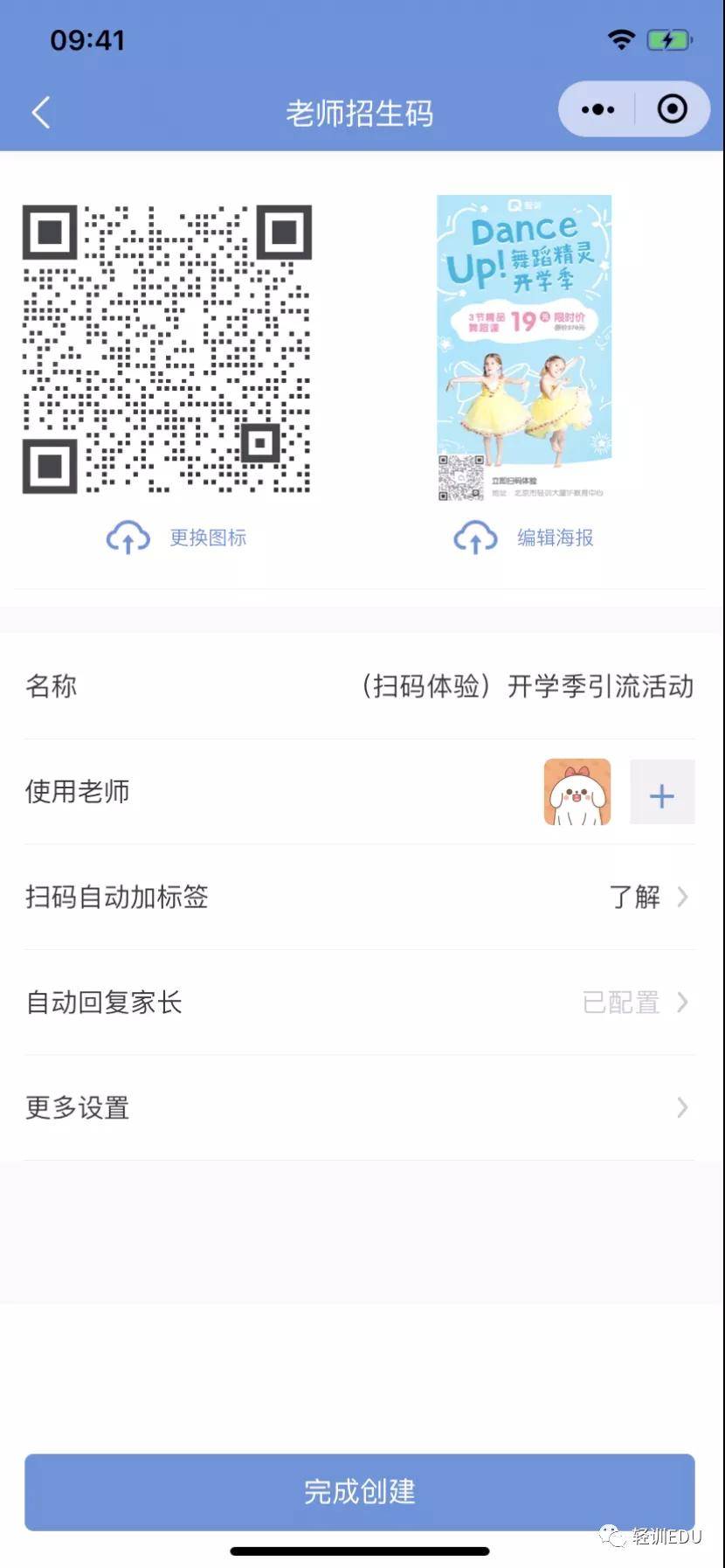The image size is (725, 1568).
Task: Add a teacher with the plus button
Action: point(662,793)
